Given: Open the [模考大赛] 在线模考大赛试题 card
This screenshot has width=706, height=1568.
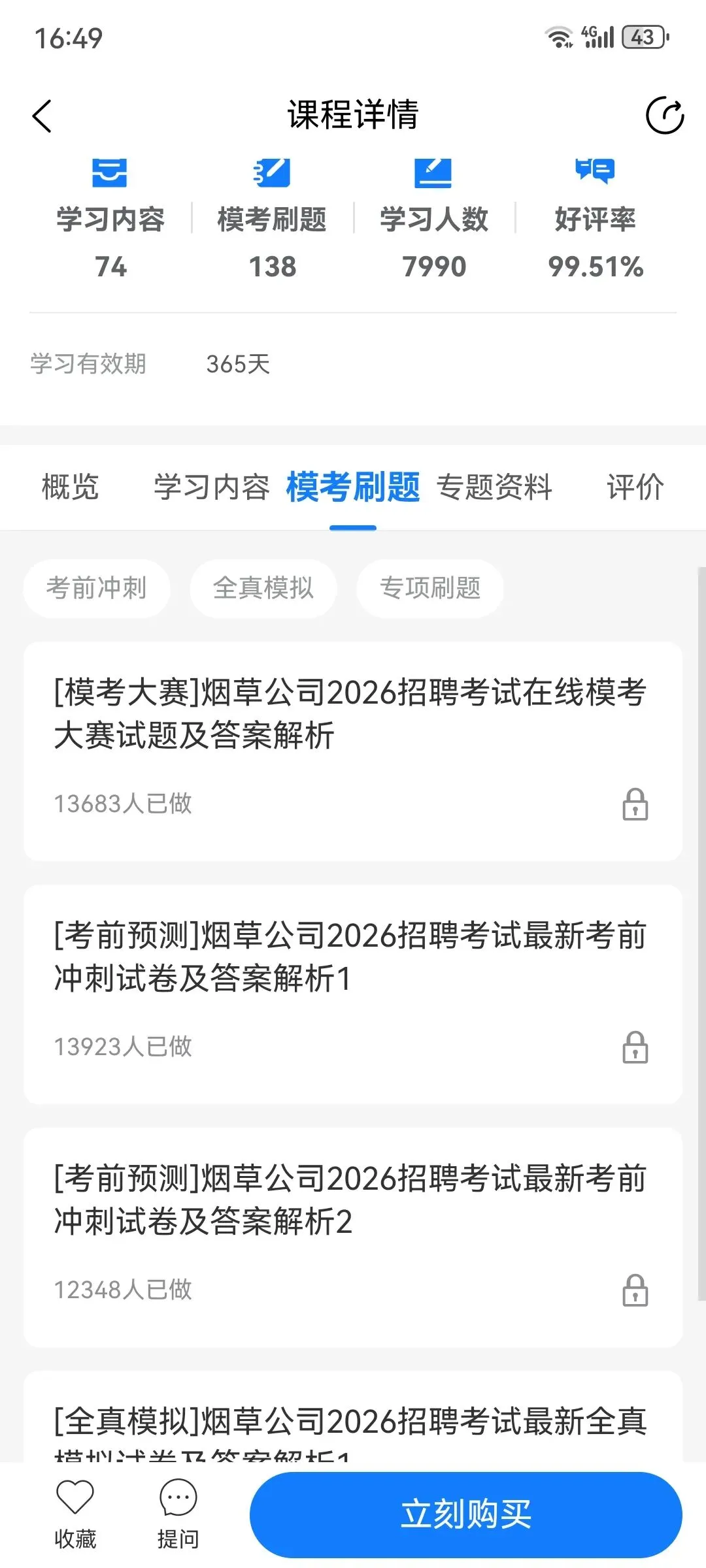Looking at the screenshot, I should [x=353, y=751].
